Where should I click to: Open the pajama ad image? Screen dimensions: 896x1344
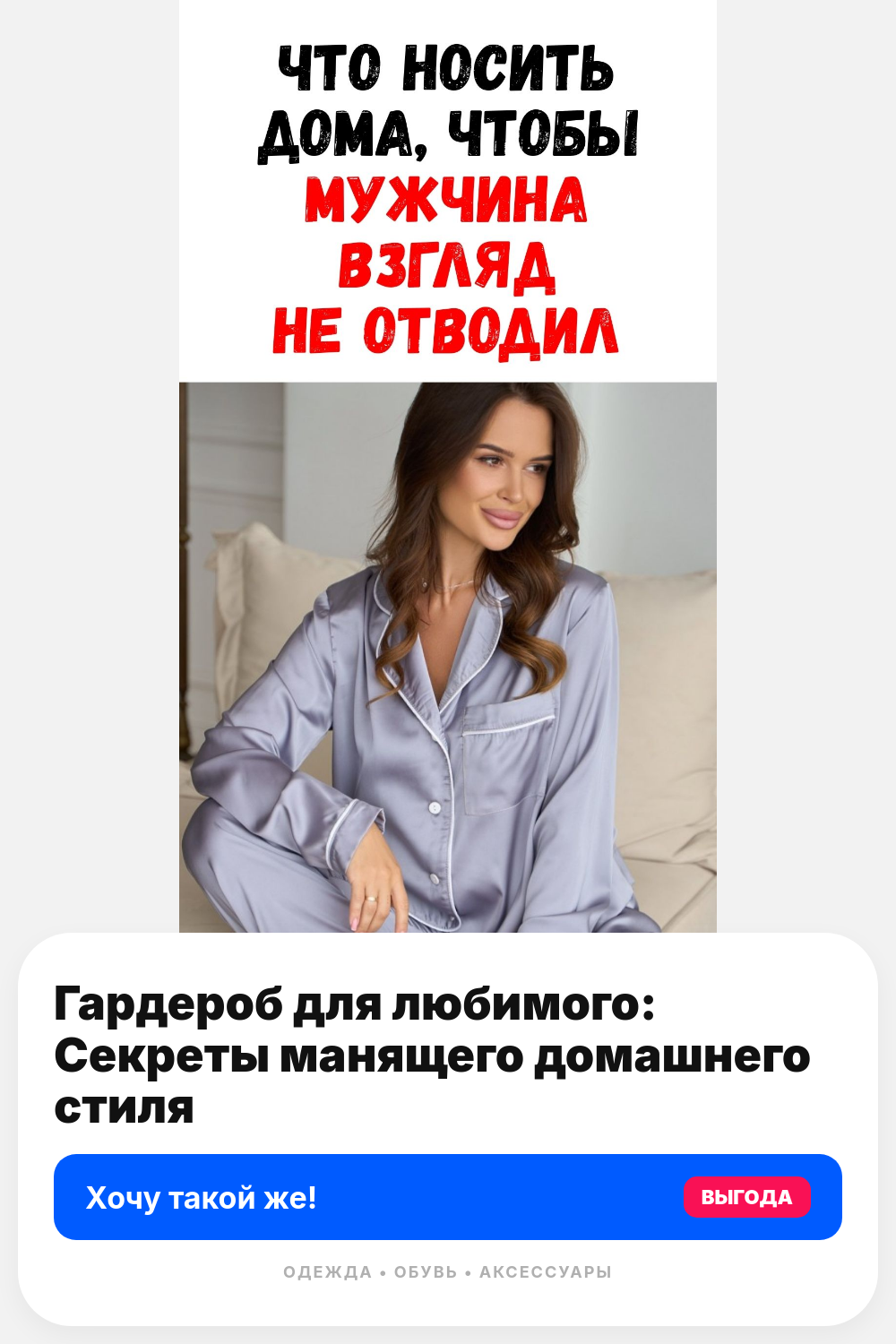tap(448, 466)
